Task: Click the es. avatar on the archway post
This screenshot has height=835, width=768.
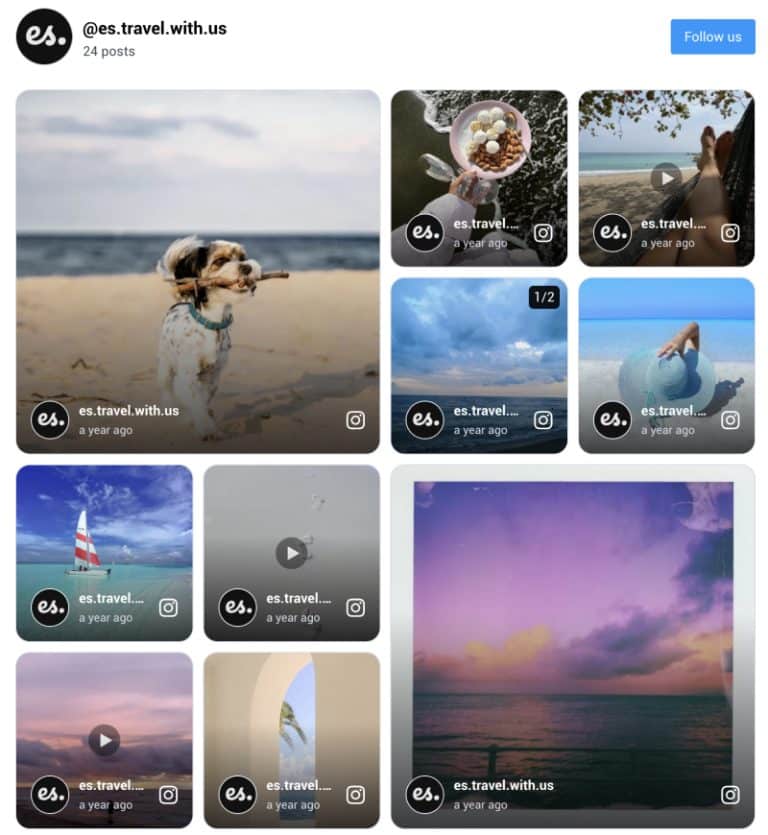Action: (x=236, y=796)
